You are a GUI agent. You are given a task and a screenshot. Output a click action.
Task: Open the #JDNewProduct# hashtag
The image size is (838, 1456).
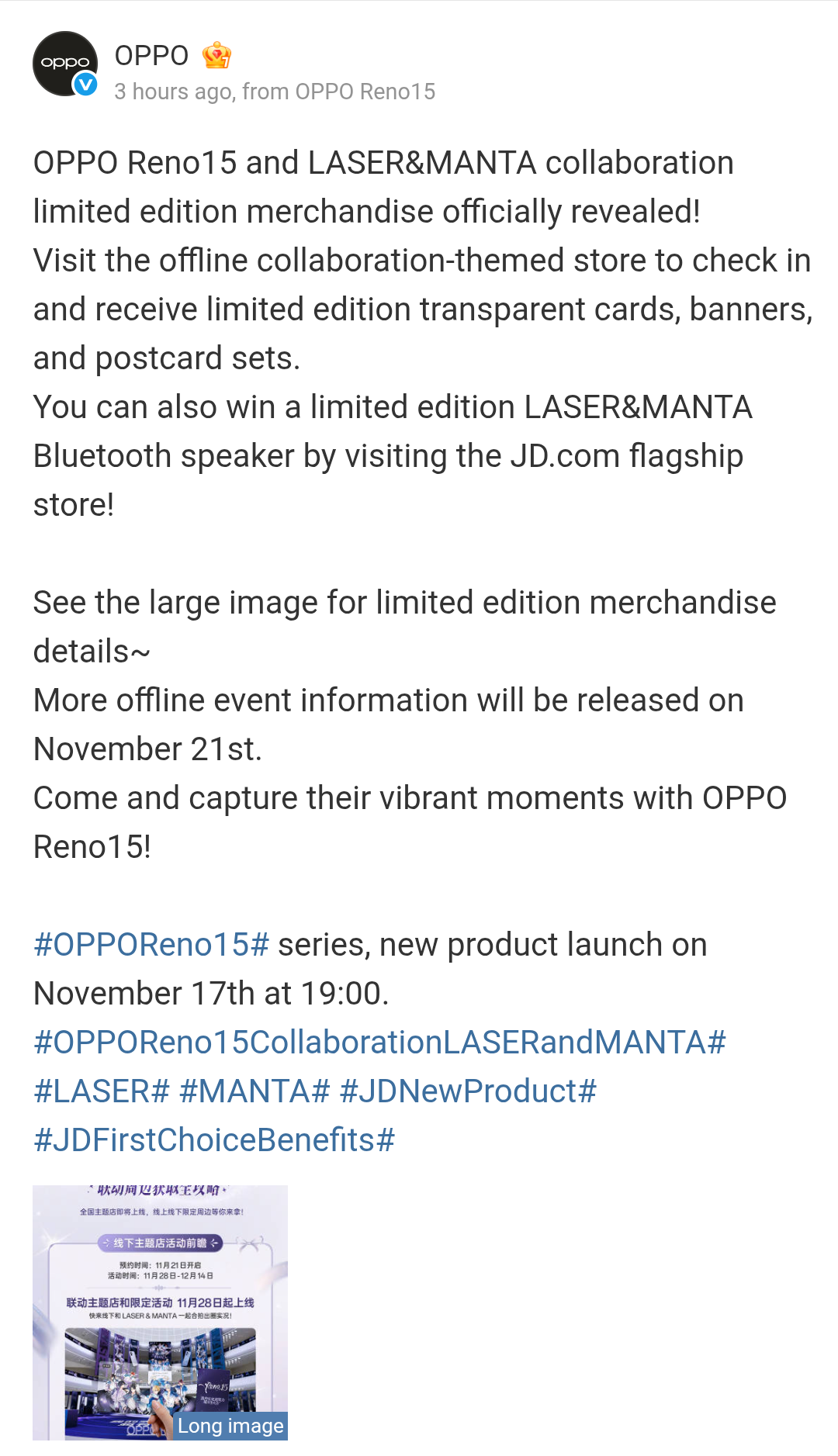[x=468, y=1091]
